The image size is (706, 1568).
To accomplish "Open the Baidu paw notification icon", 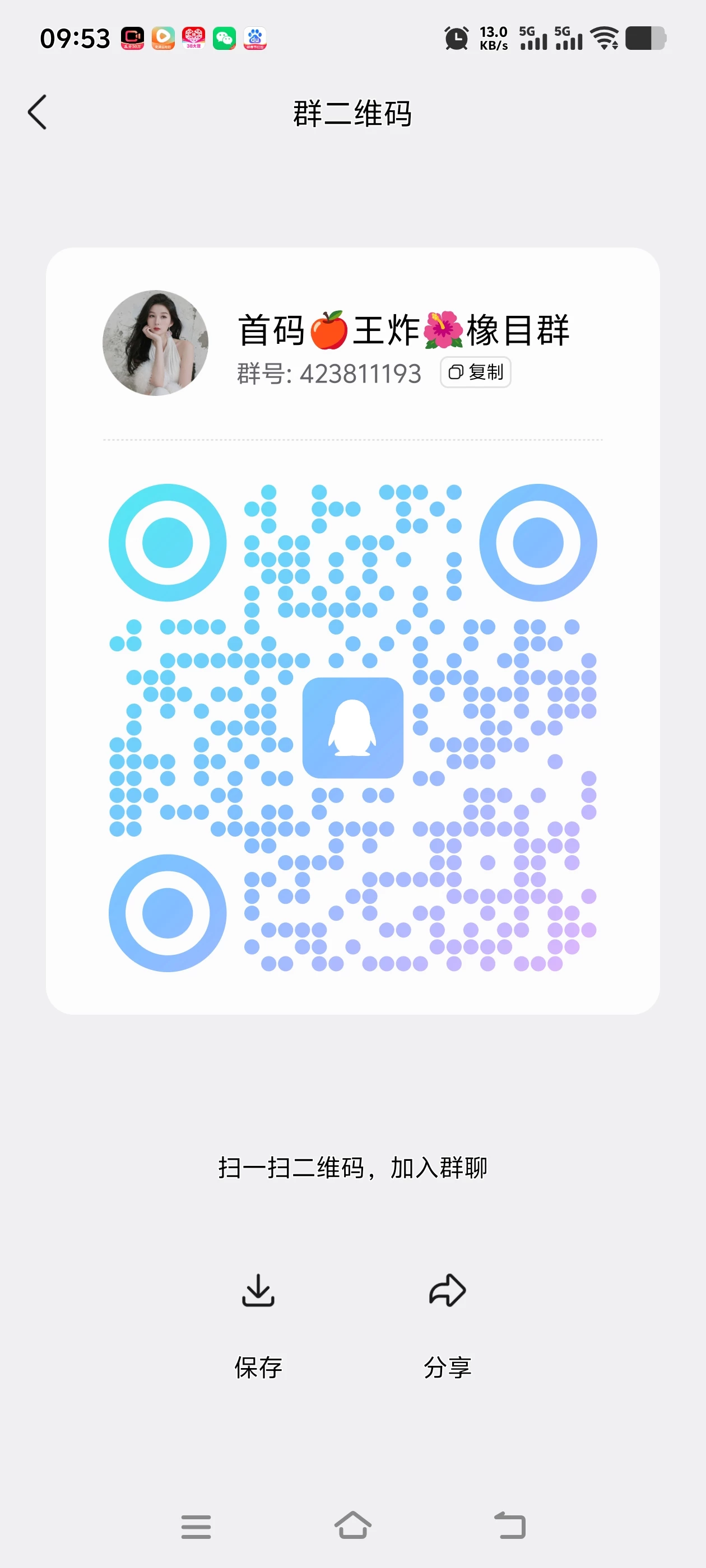I will 257,38.
